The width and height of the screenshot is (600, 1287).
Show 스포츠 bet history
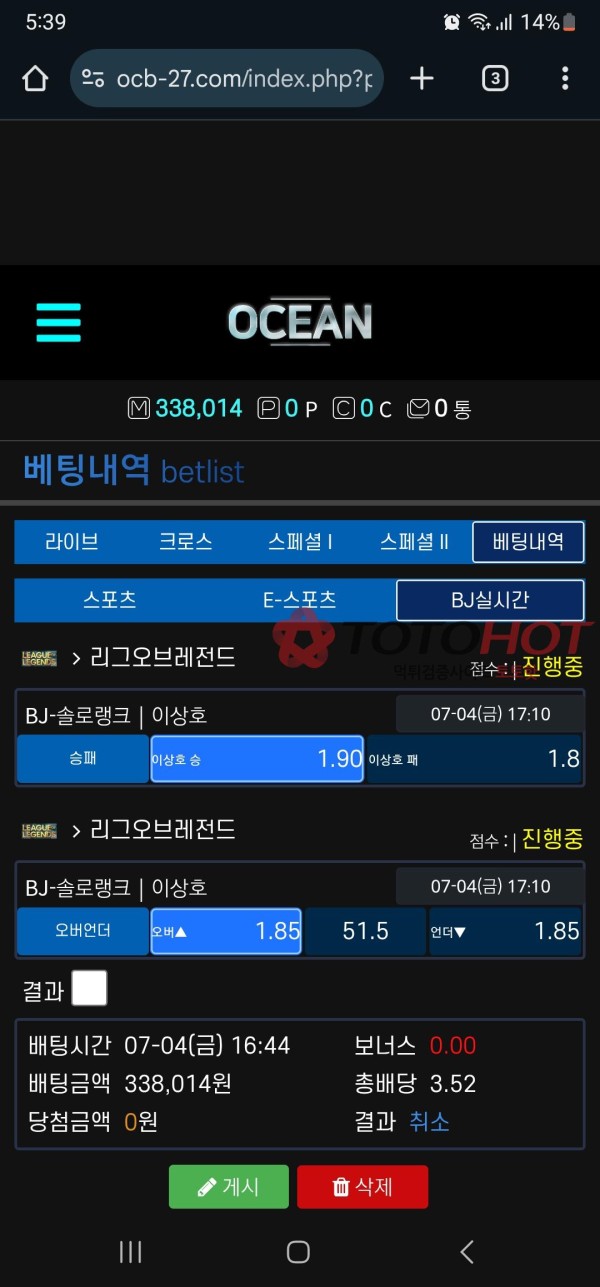point(110,600)
